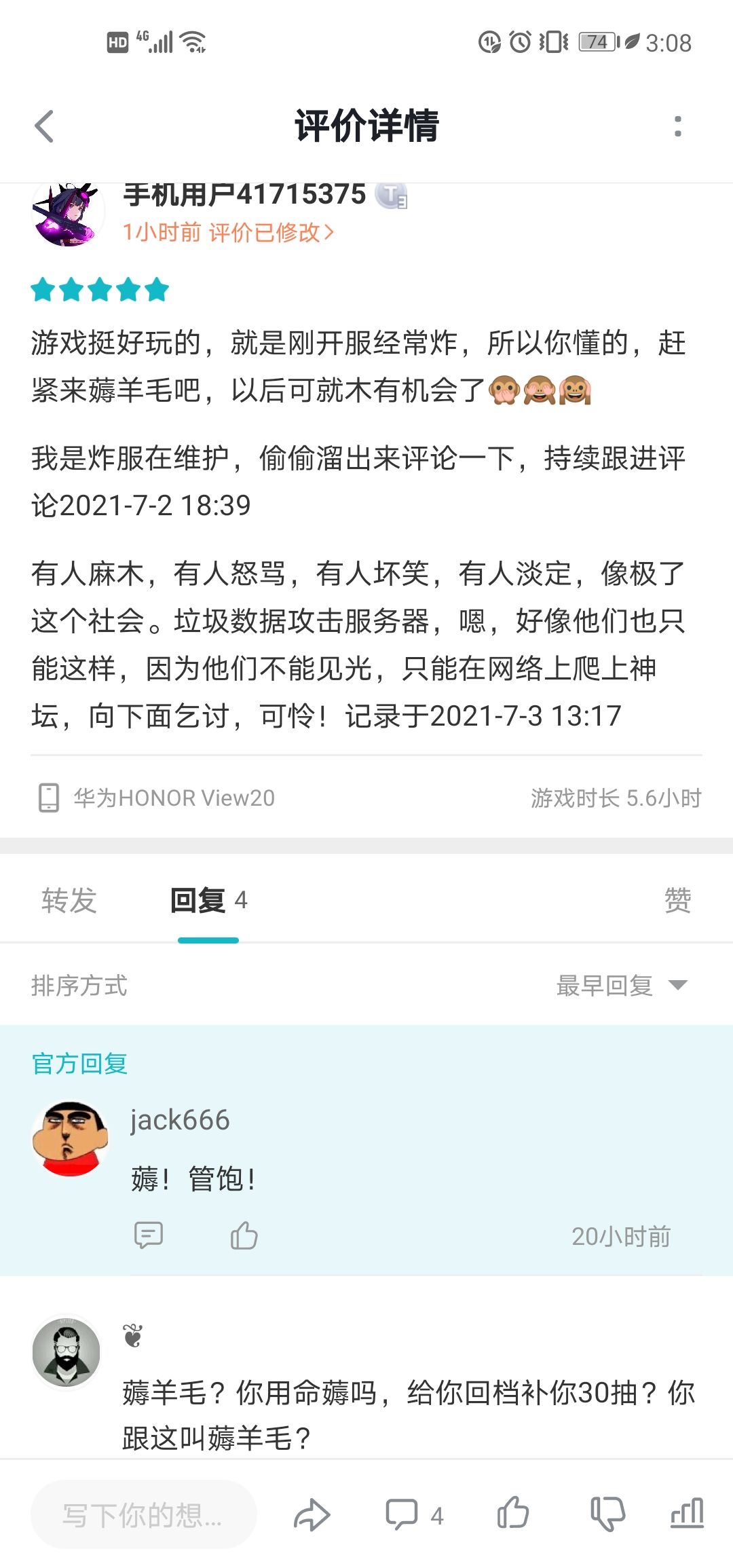Image resolution: width=733 pixels, height=1568 pixels.
Task: Tap the 写下你的想 comment input box
Action: [x=144, y=1515]
